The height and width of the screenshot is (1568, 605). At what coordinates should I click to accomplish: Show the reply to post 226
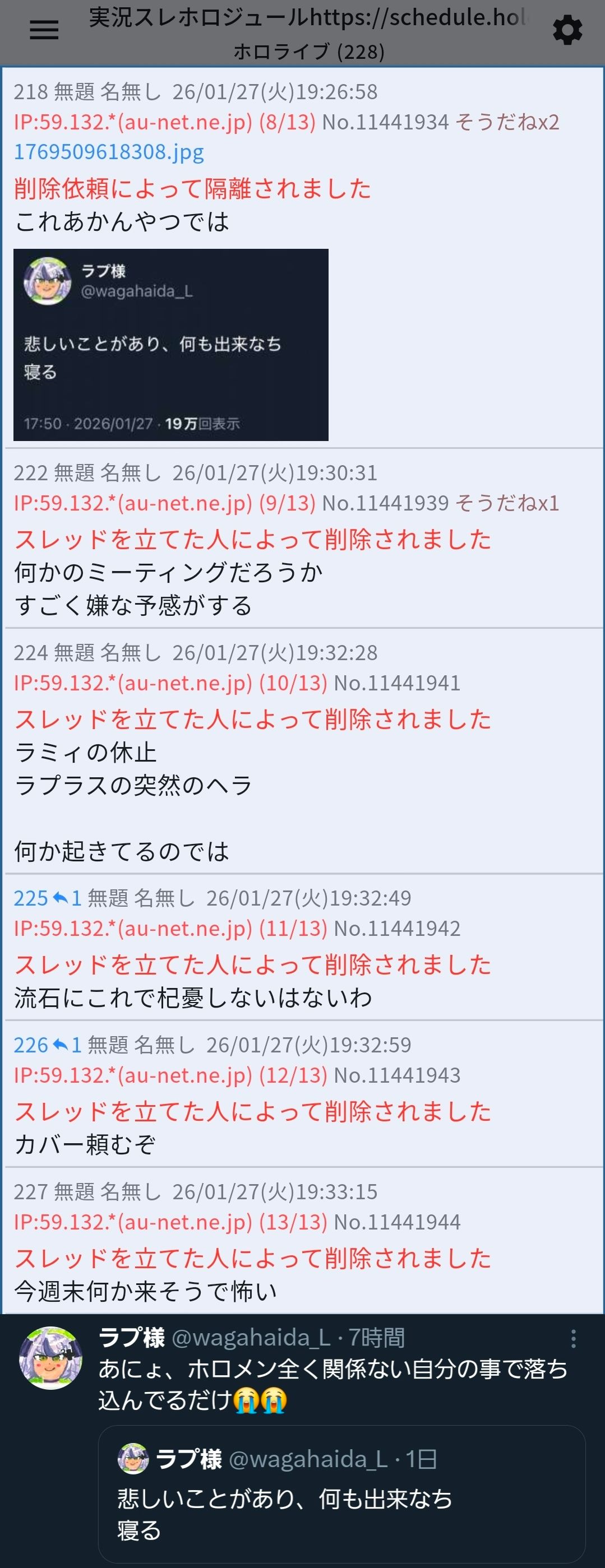pos(67,1045)
